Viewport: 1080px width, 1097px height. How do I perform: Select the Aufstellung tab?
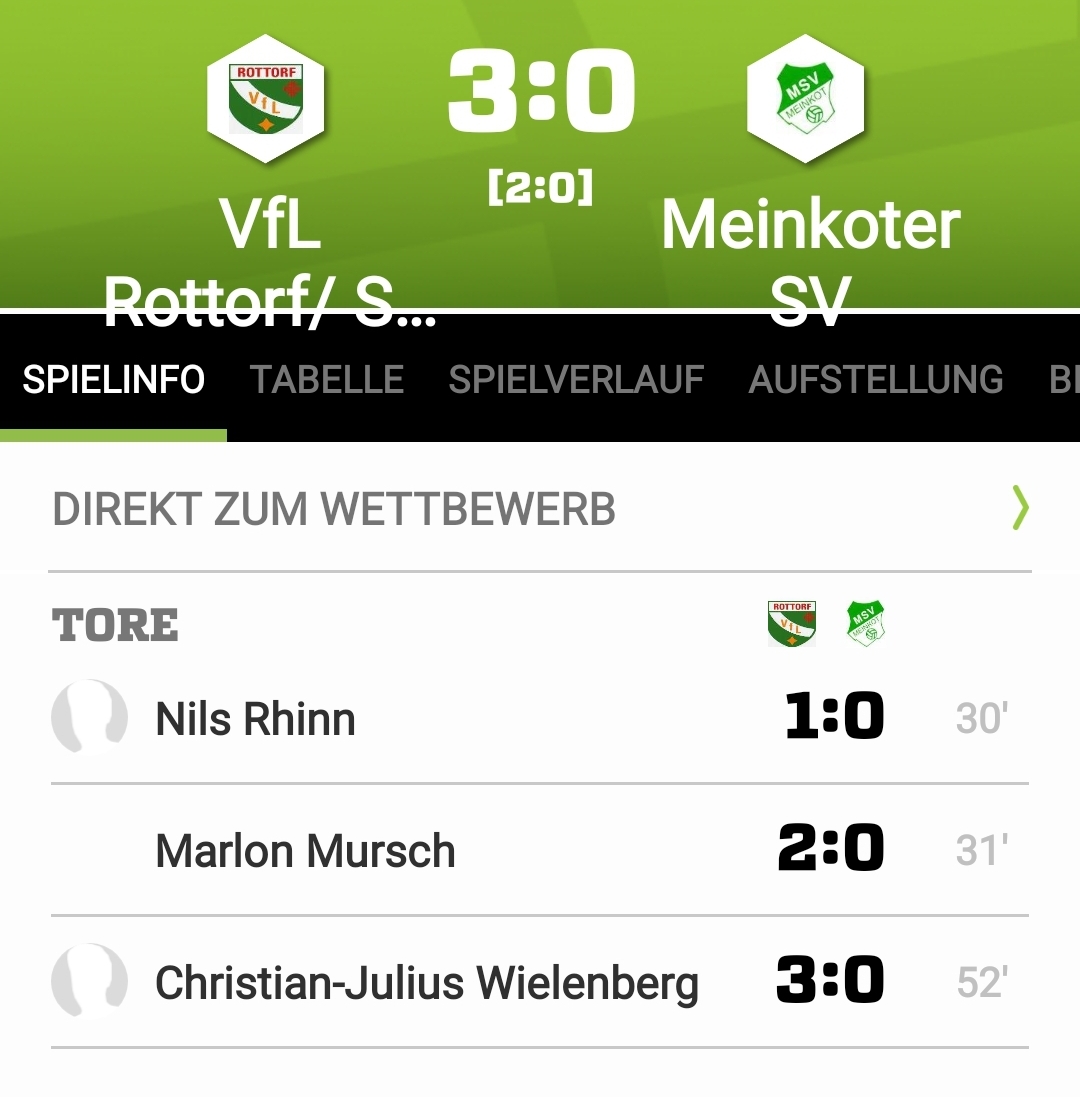coord(875,380)
